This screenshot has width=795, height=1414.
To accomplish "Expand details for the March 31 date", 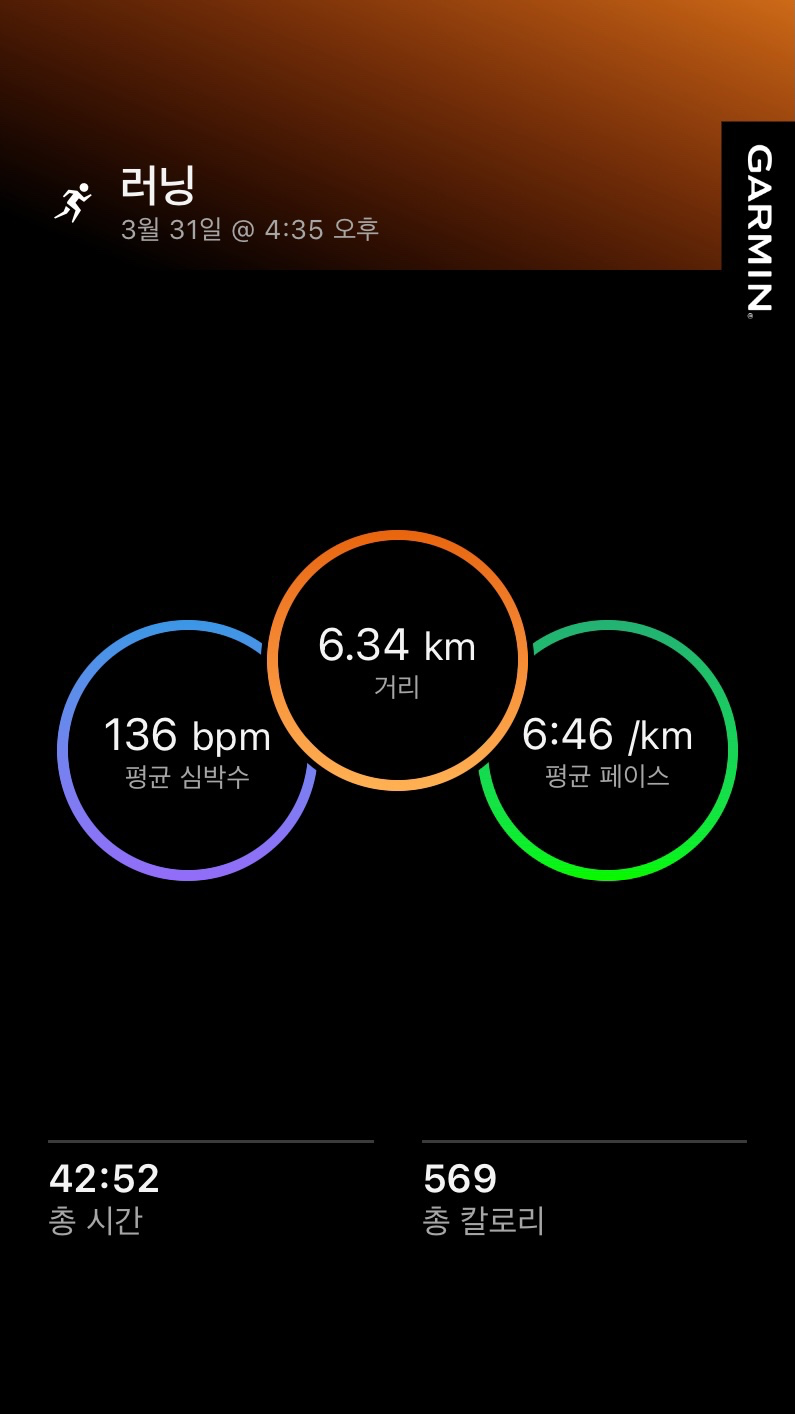I will [x=170, y=229].
